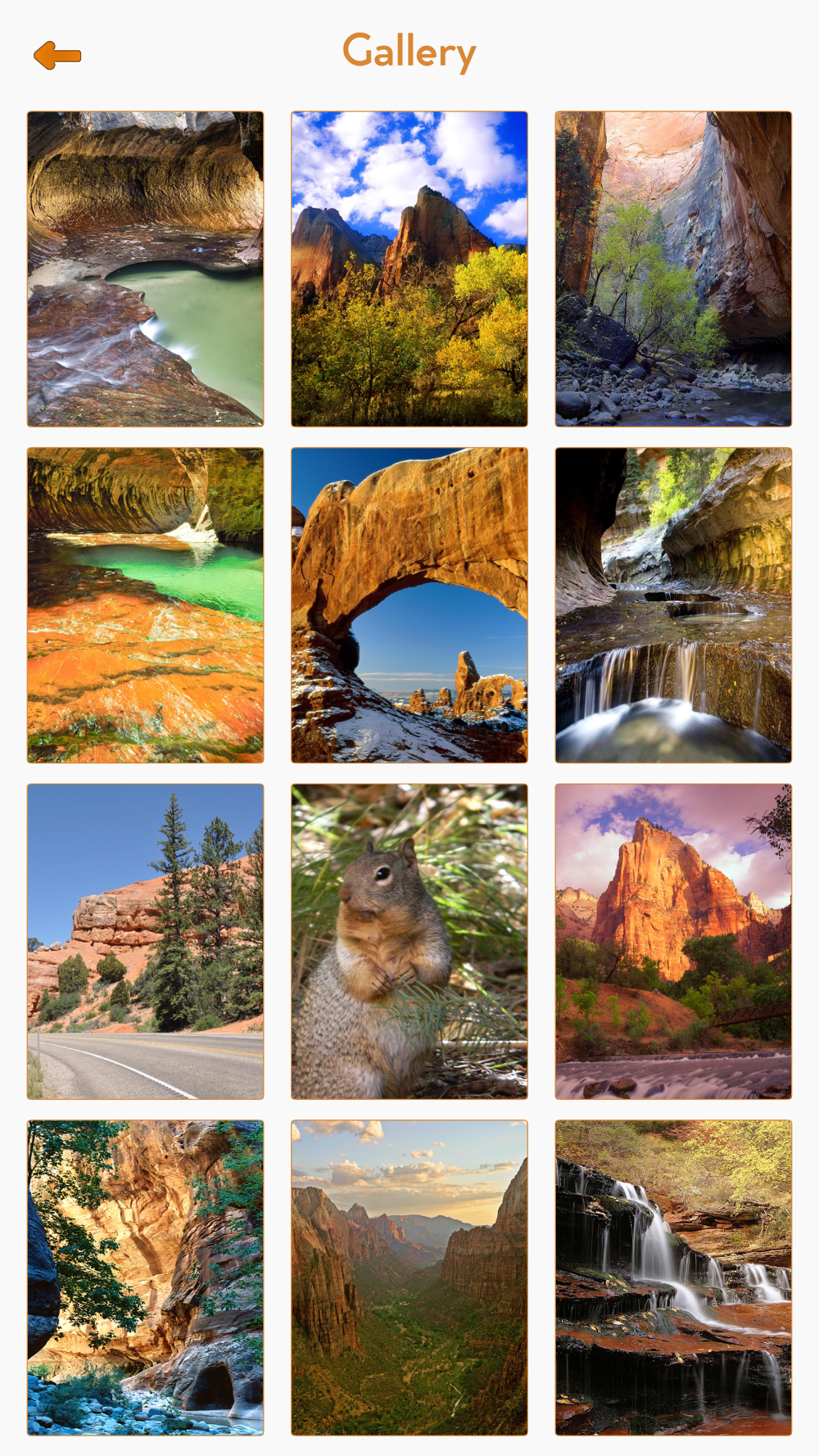Open the tiered waterfall on red rocks photo

point(673,1277)
